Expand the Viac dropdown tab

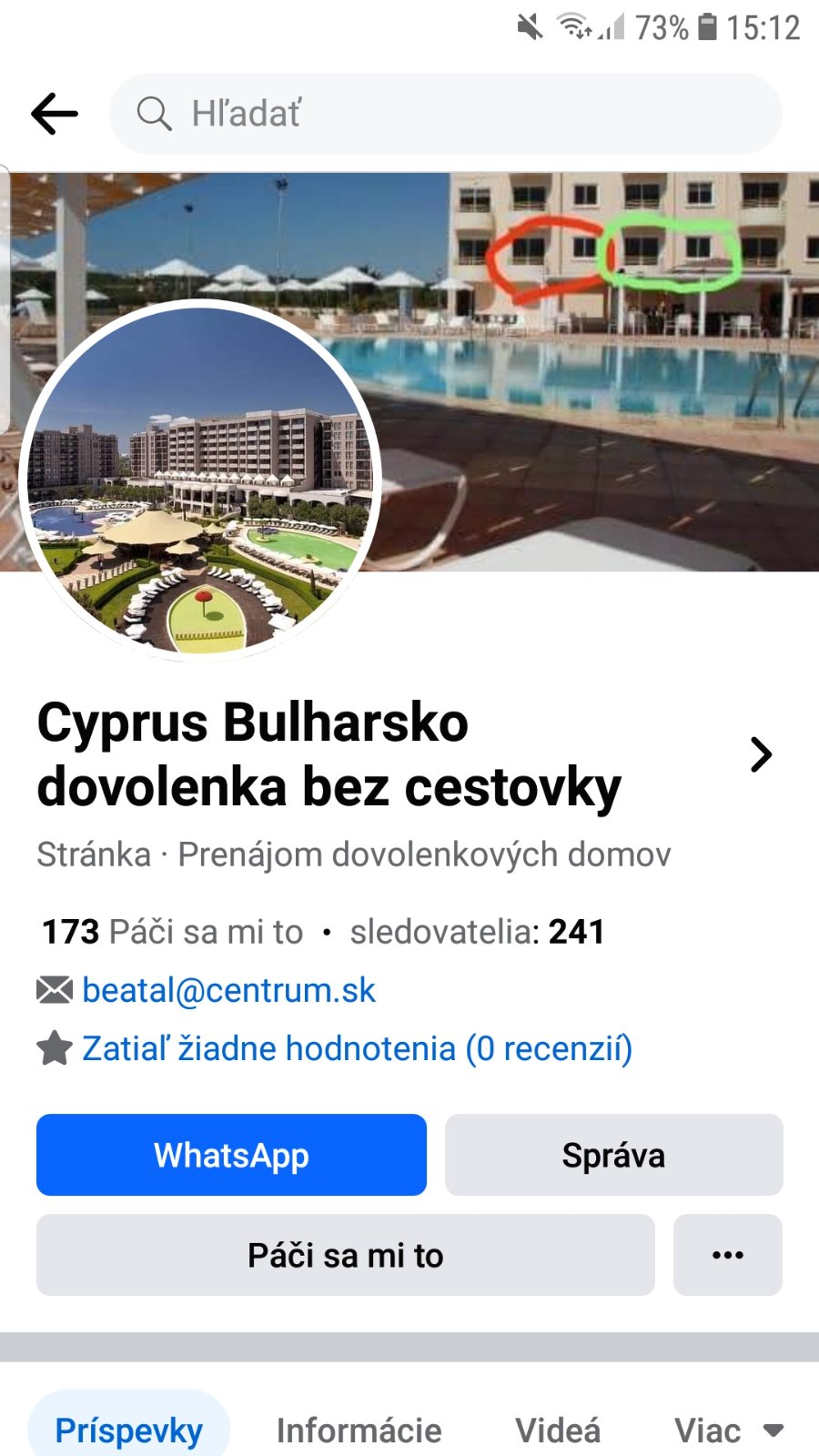click(x=728, y=1430)
